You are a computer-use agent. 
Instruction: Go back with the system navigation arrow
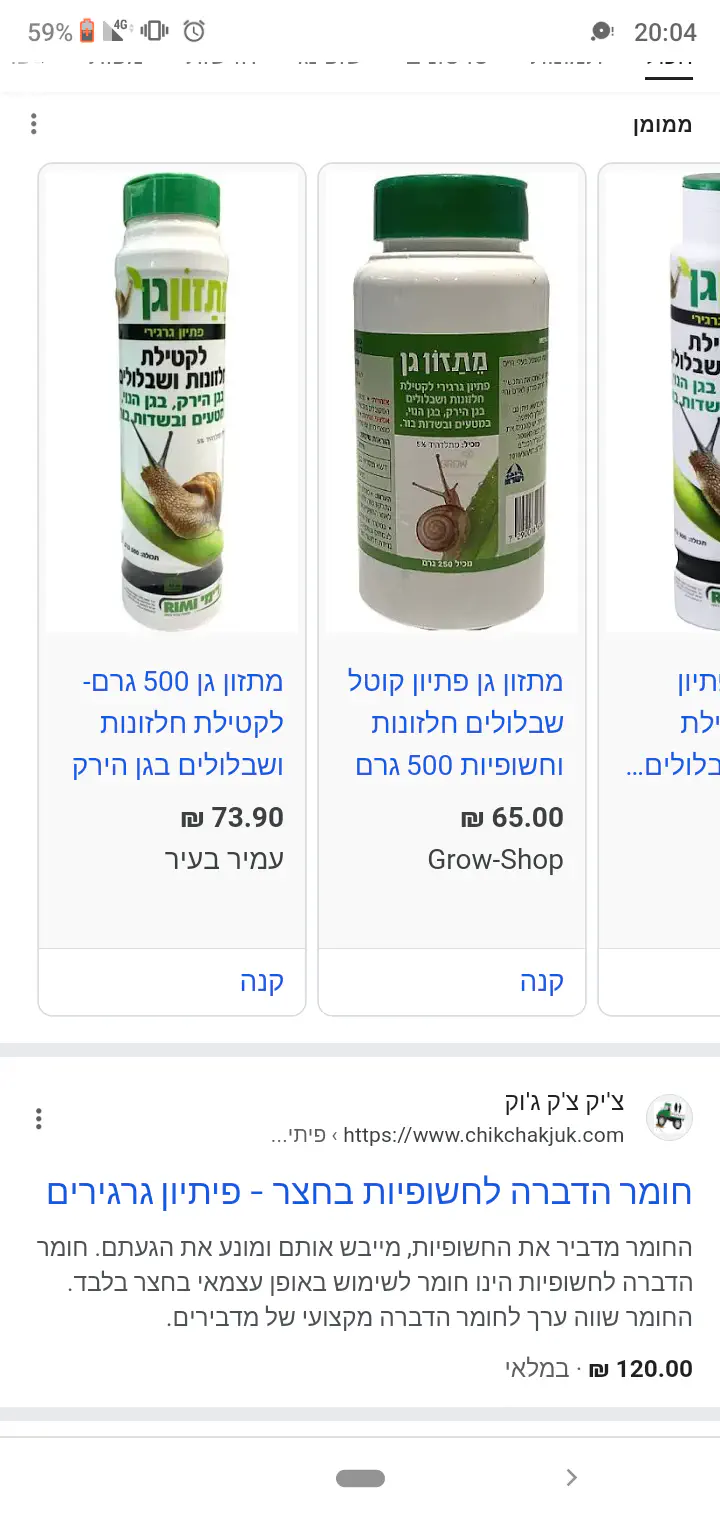point(571,1477)
